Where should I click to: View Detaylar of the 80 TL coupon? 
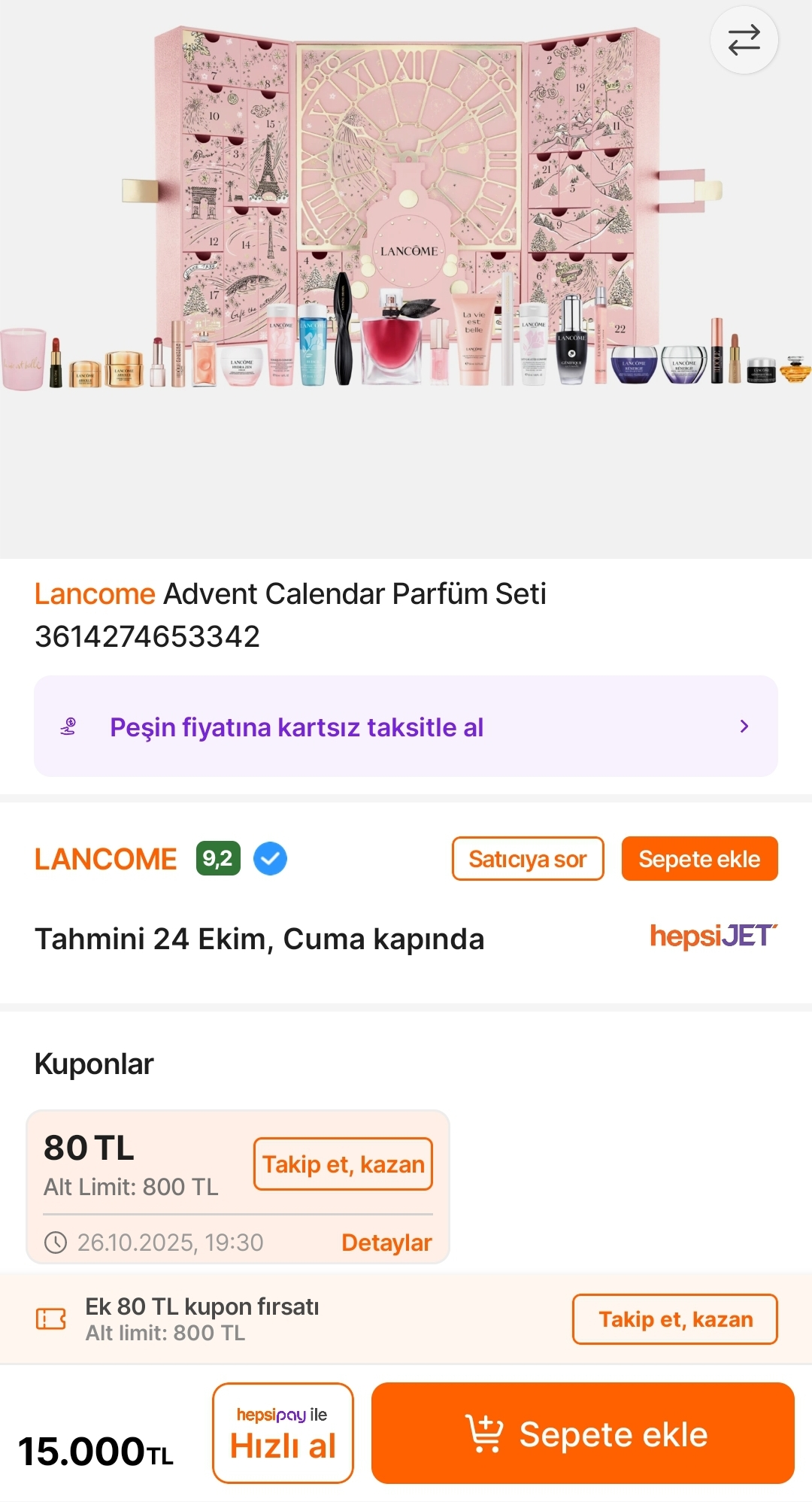click(x=386, y=1243)
